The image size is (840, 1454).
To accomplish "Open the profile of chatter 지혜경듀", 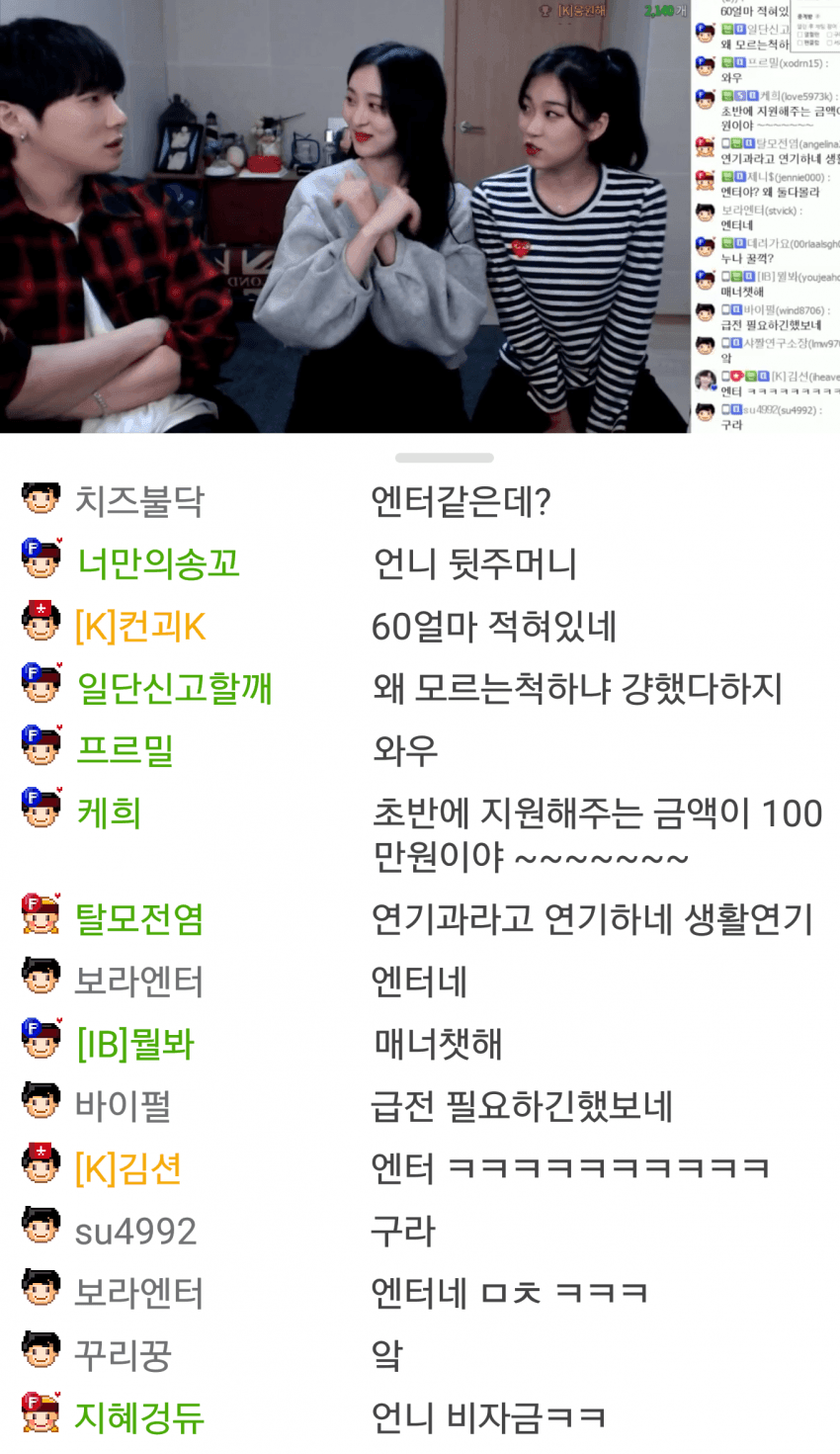I will coord(139,1417).
